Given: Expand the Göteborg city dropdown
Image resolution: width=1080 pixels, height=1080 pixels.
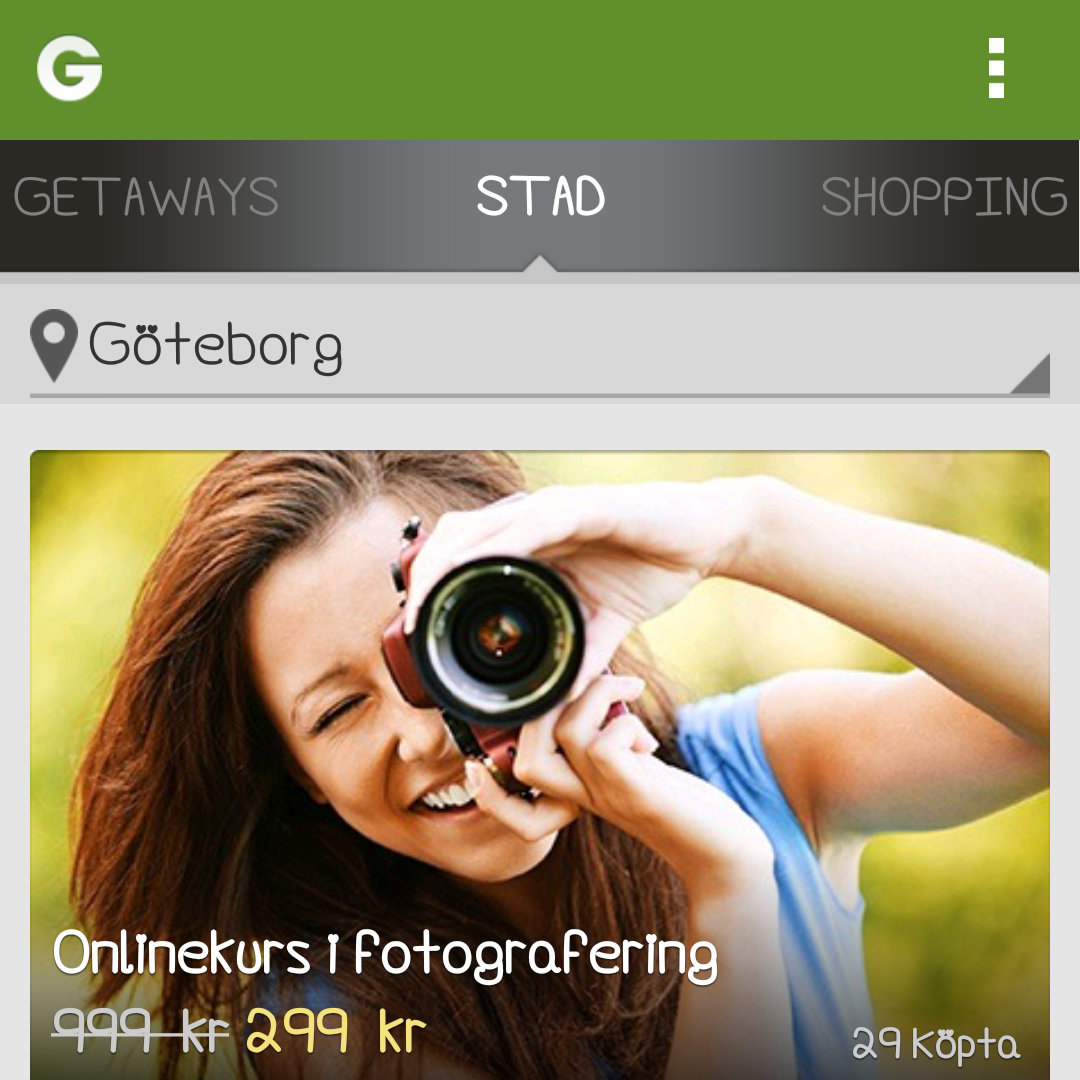Looking at the screenshot, I should pyautogui.click(x=540, y=348).
